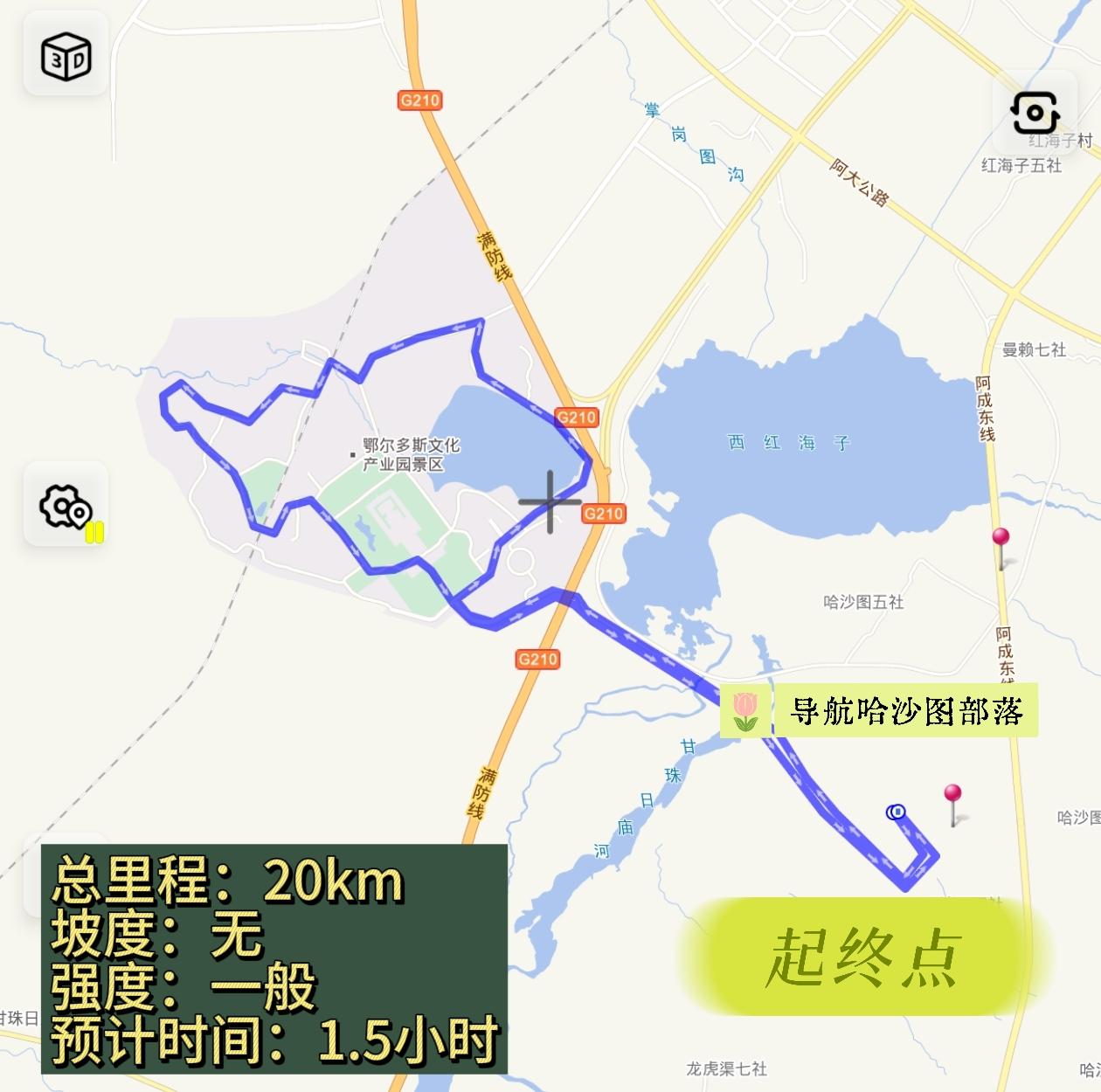The image size is (1101, 1092).
Task: Select the red pin on 阿成东线 road
Action: (1001, 538)
